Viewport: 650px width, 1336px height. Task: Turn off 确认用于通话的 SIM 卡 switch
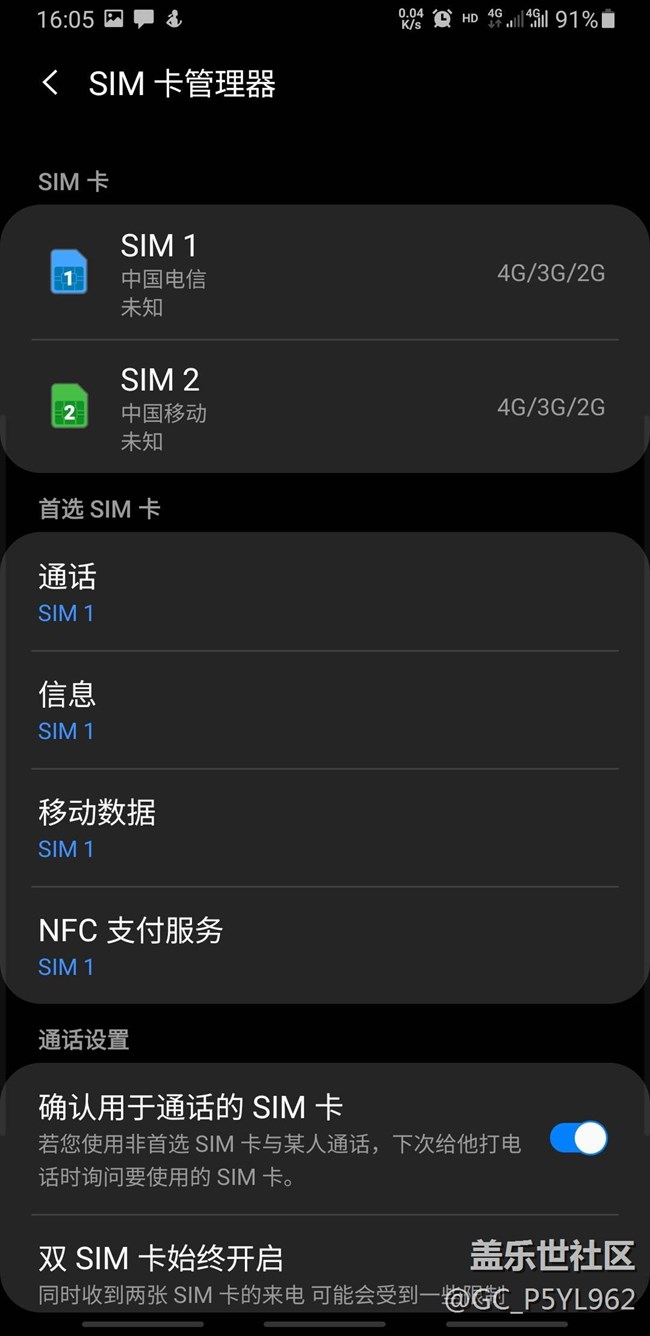pos(578,1138)
